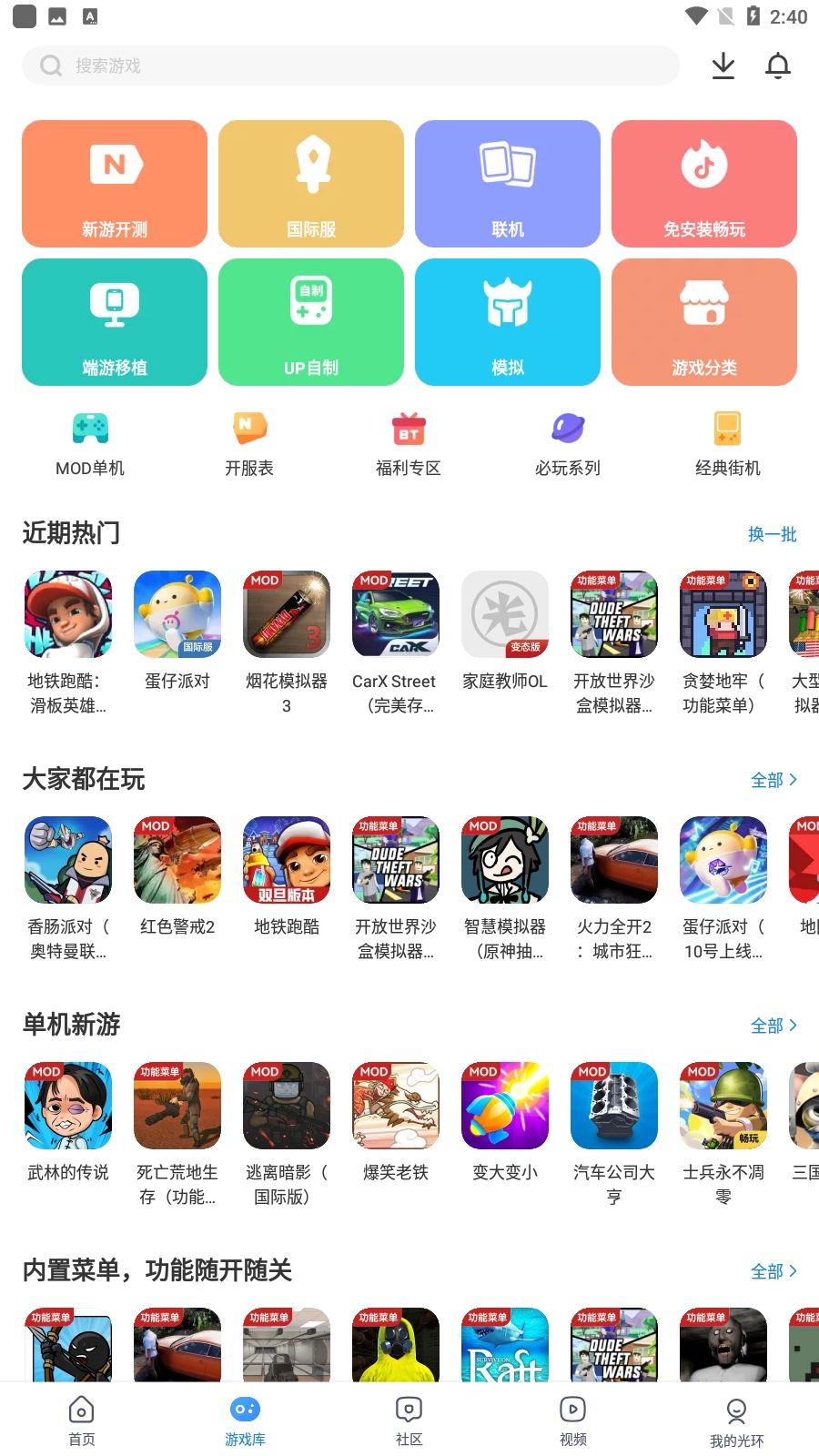Open 游戏分类 game categories
Viewport: 819px width, 1456px height.
pos(703,321)
